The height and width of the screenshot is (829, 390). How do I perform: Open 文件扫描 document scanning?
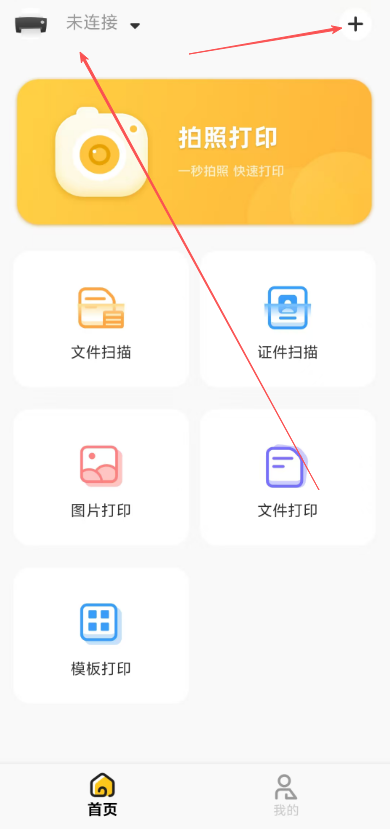101,319
